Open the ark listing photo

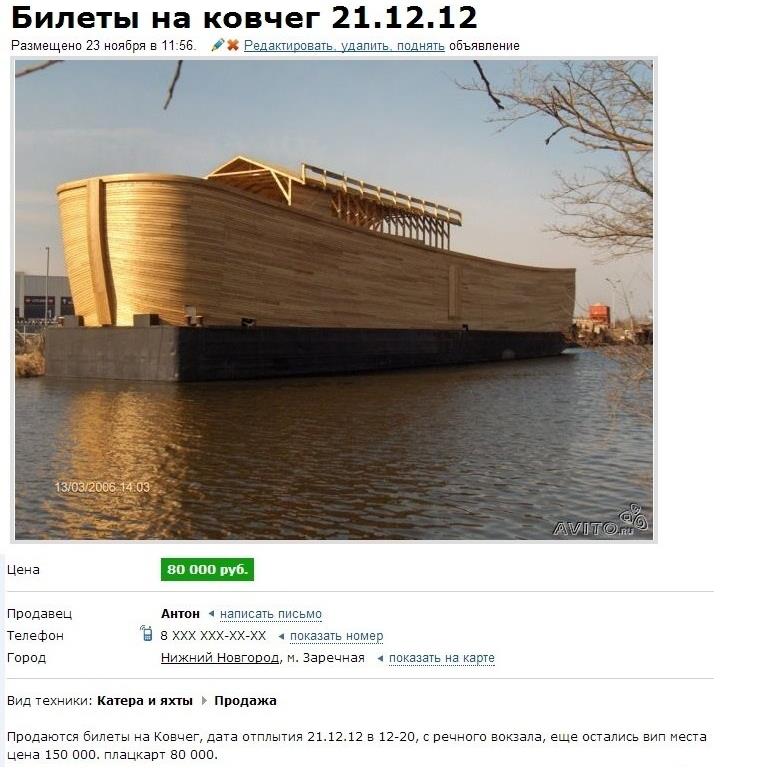(x=333, y=300)
